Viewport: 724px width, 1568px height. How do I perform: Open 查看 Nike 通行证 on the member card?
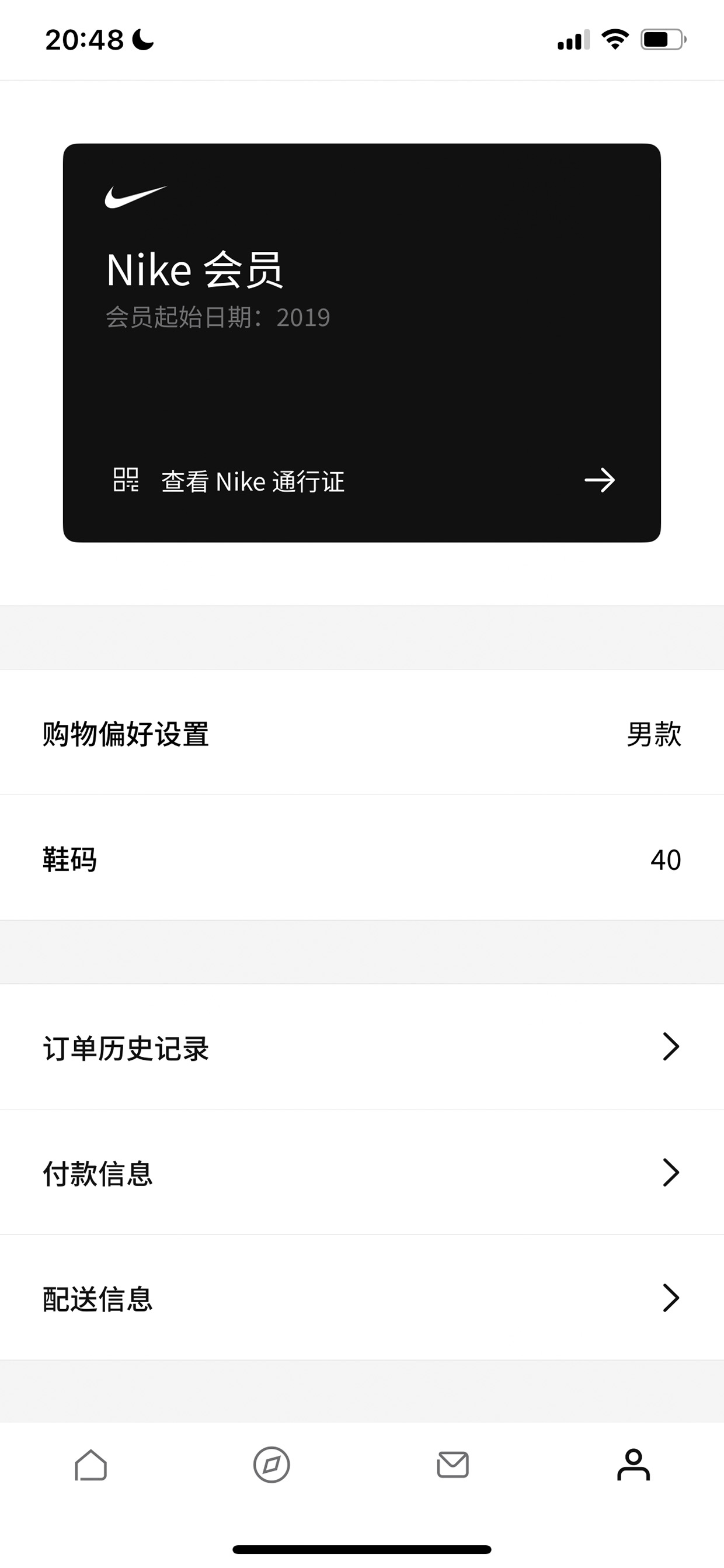coord(362,481)
